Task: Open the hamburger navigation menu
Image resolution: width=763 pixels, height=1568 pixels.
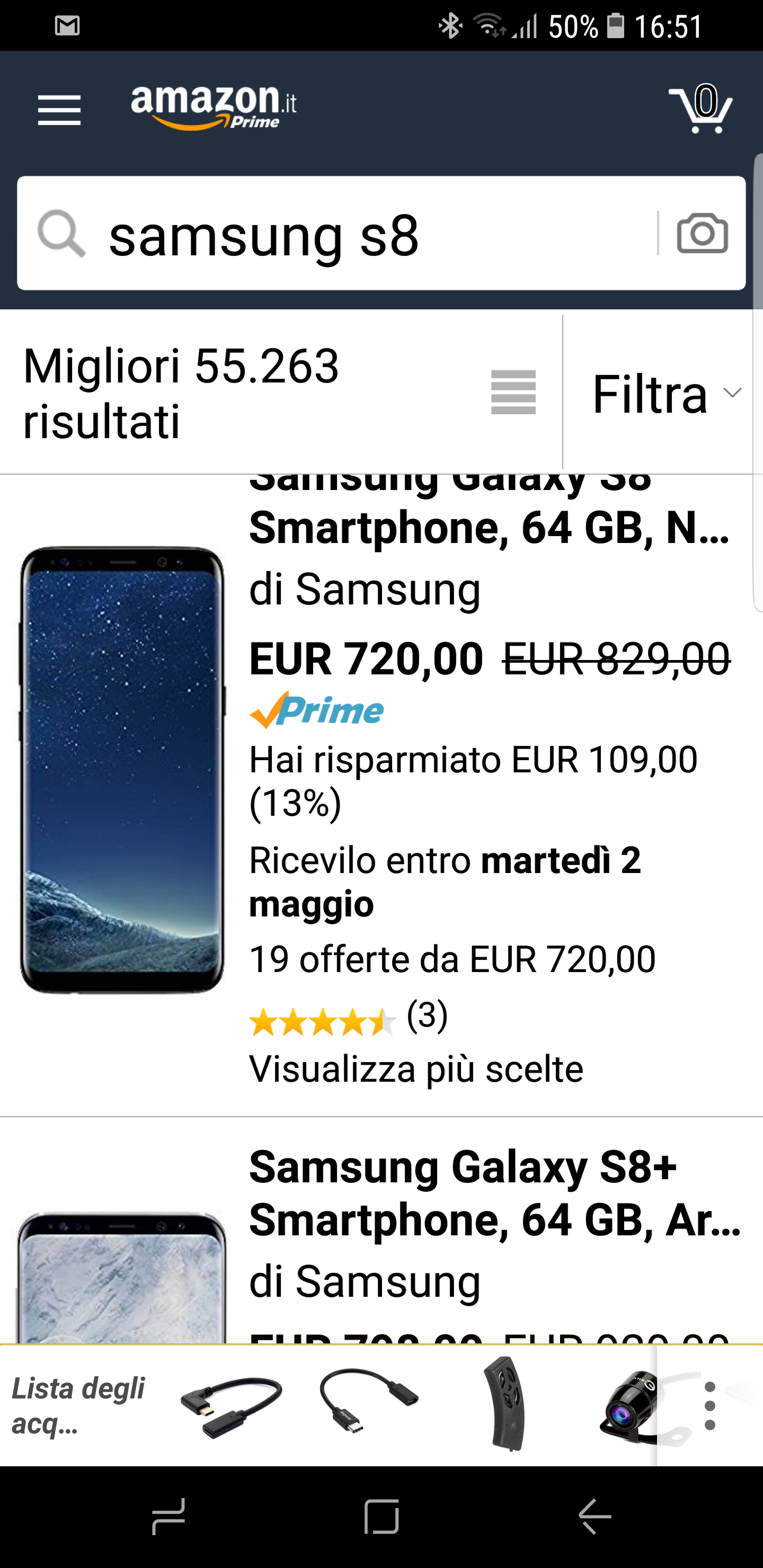Action: click(x=59, y=110)
